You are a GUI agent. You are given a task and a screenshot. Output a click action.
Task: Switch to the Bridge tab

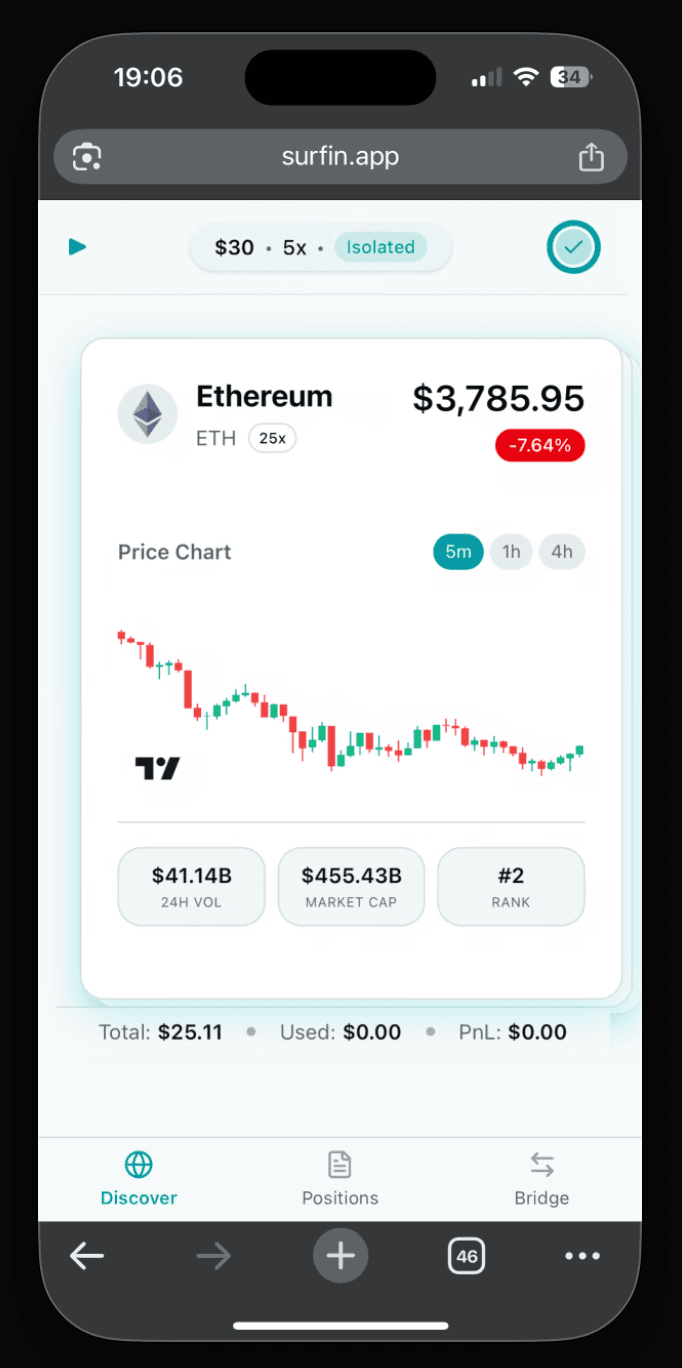[x=542, y=1179]
